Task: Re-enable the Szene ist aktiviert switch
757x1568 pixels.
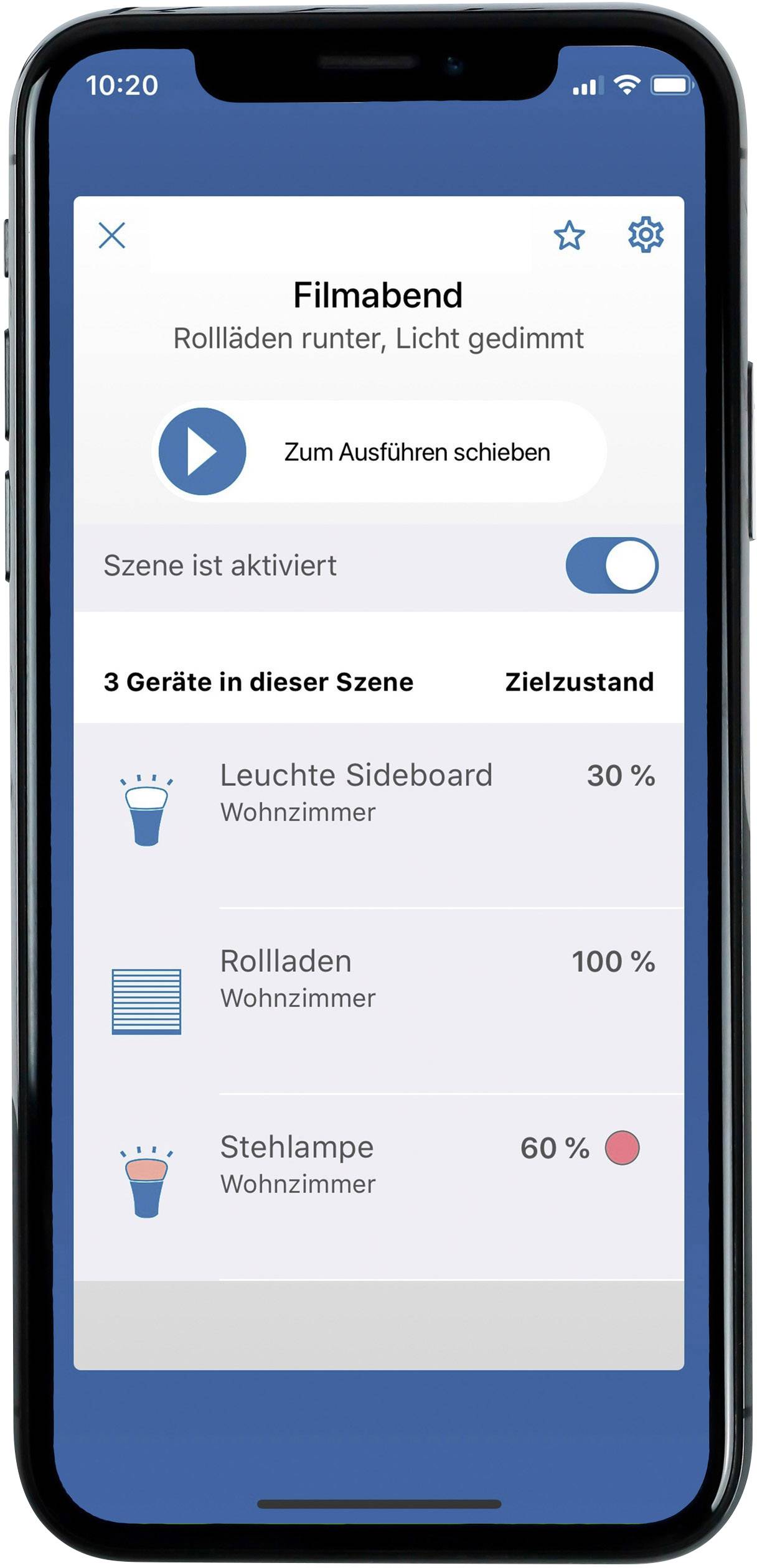Action: pos(613,563)
